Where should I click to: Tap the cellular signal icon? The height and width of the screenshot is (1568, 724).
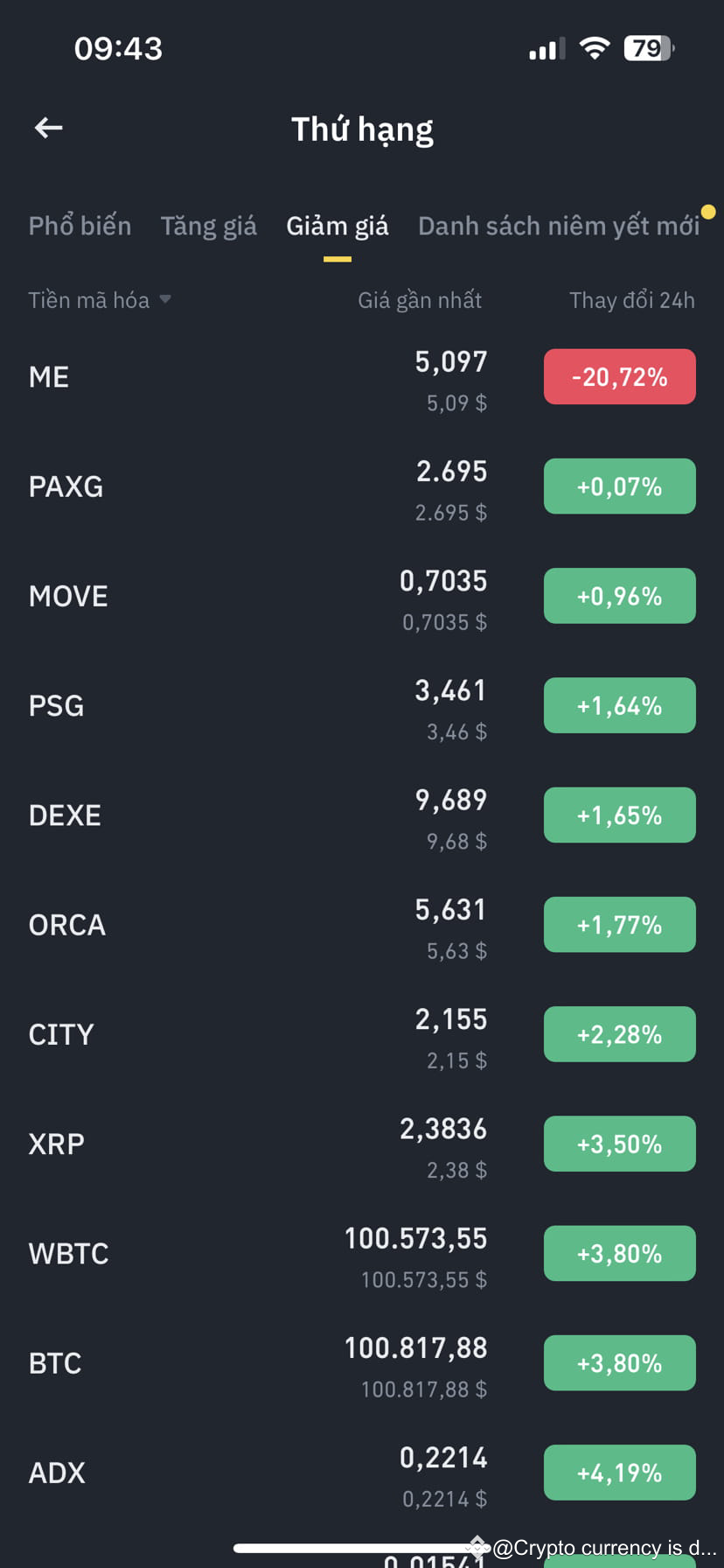544,48
